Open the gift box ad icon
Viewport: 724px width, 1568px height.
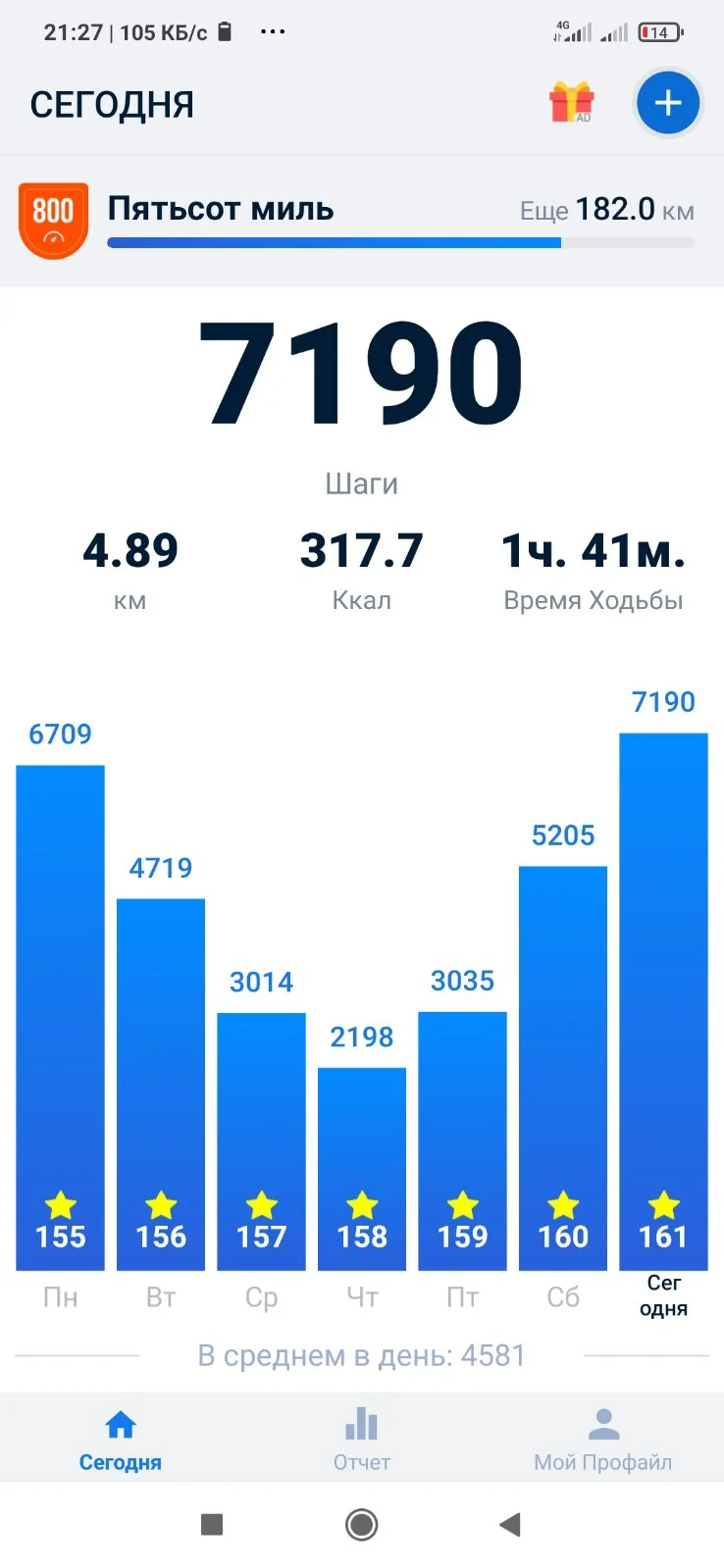click(571, 102)
